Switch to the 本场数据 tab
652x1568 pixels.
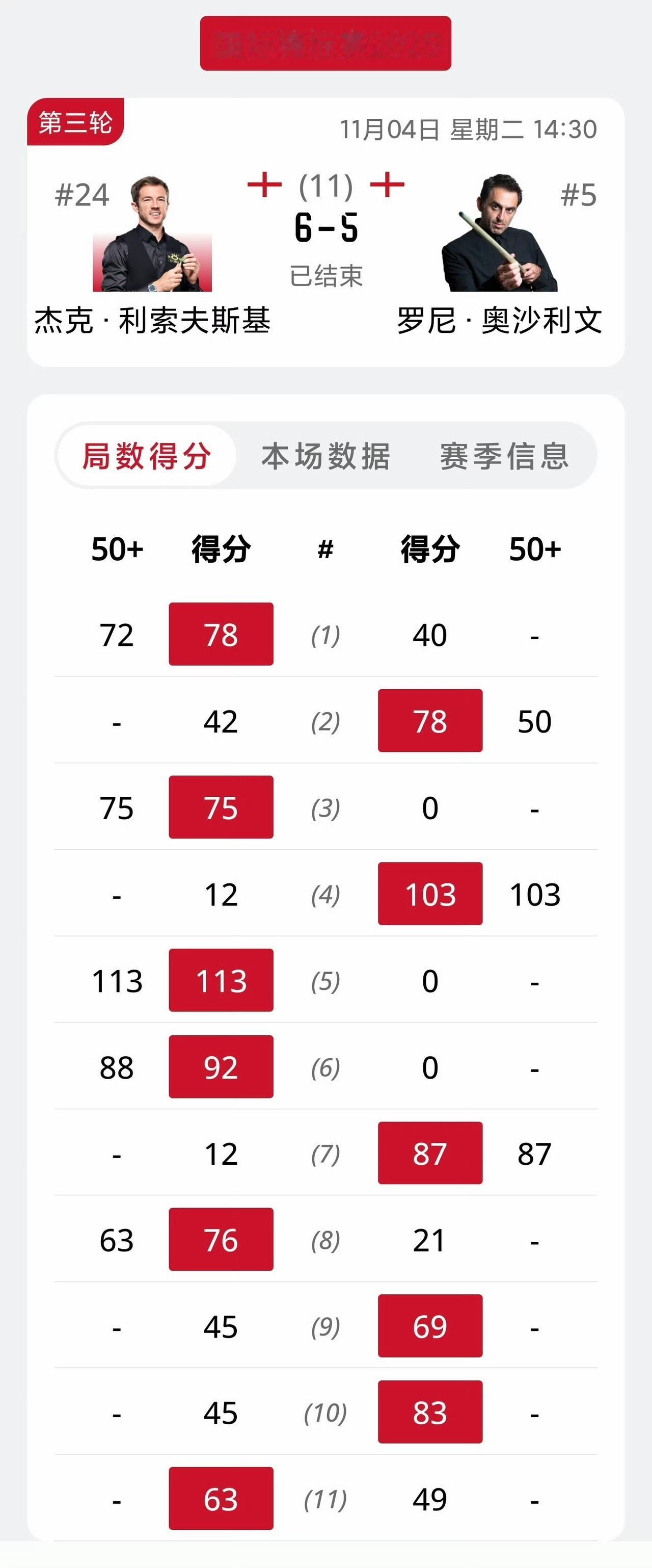pos(325,456)
